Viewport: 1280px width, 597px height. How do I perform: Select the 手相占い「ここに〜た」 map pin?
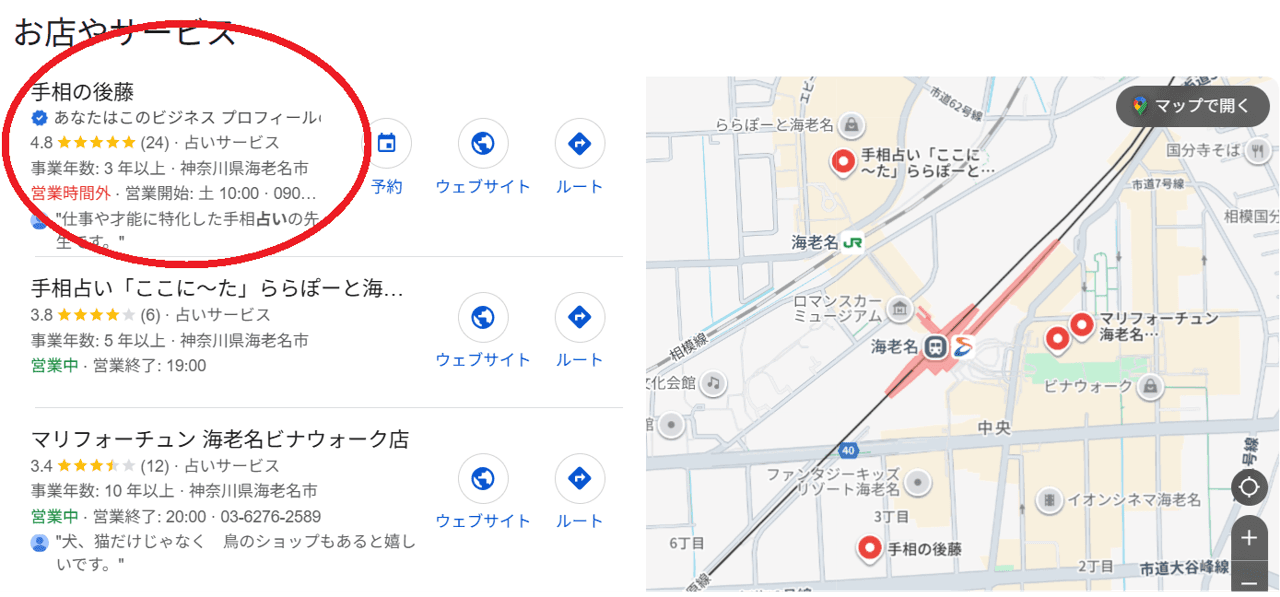pyautogui.click(x=844, y=159)
